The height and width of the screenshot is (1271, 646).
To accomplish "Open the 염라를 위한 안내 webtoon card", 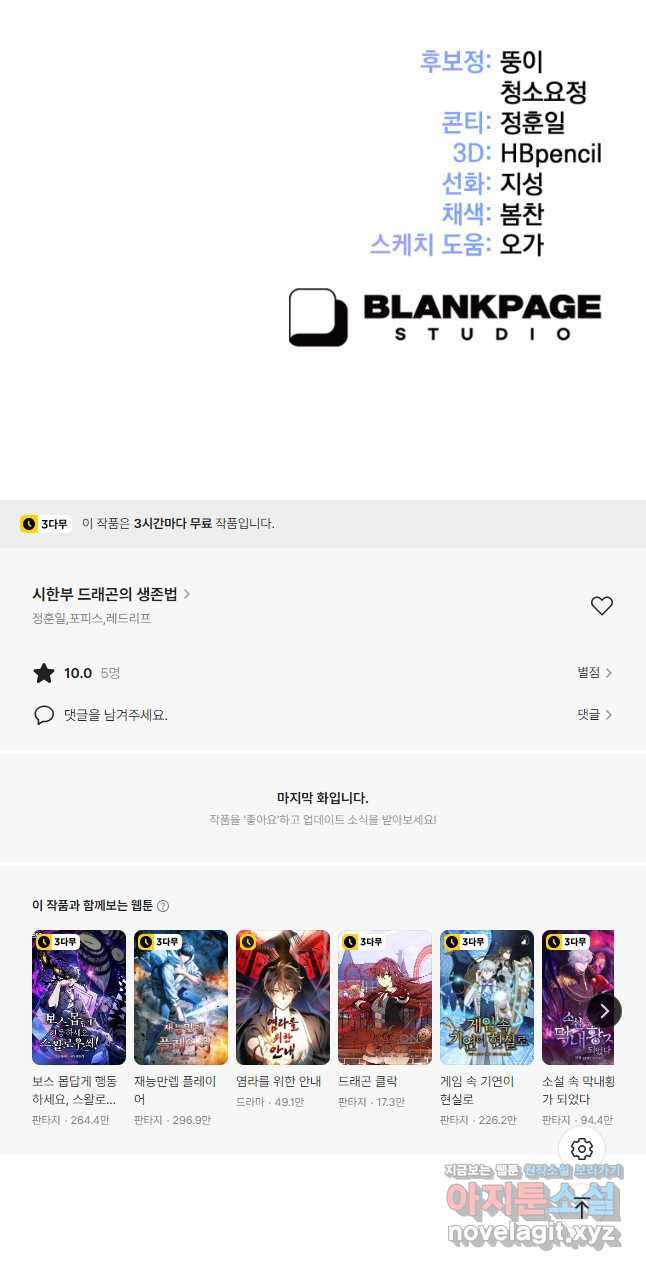I will tap(283, 1019).
